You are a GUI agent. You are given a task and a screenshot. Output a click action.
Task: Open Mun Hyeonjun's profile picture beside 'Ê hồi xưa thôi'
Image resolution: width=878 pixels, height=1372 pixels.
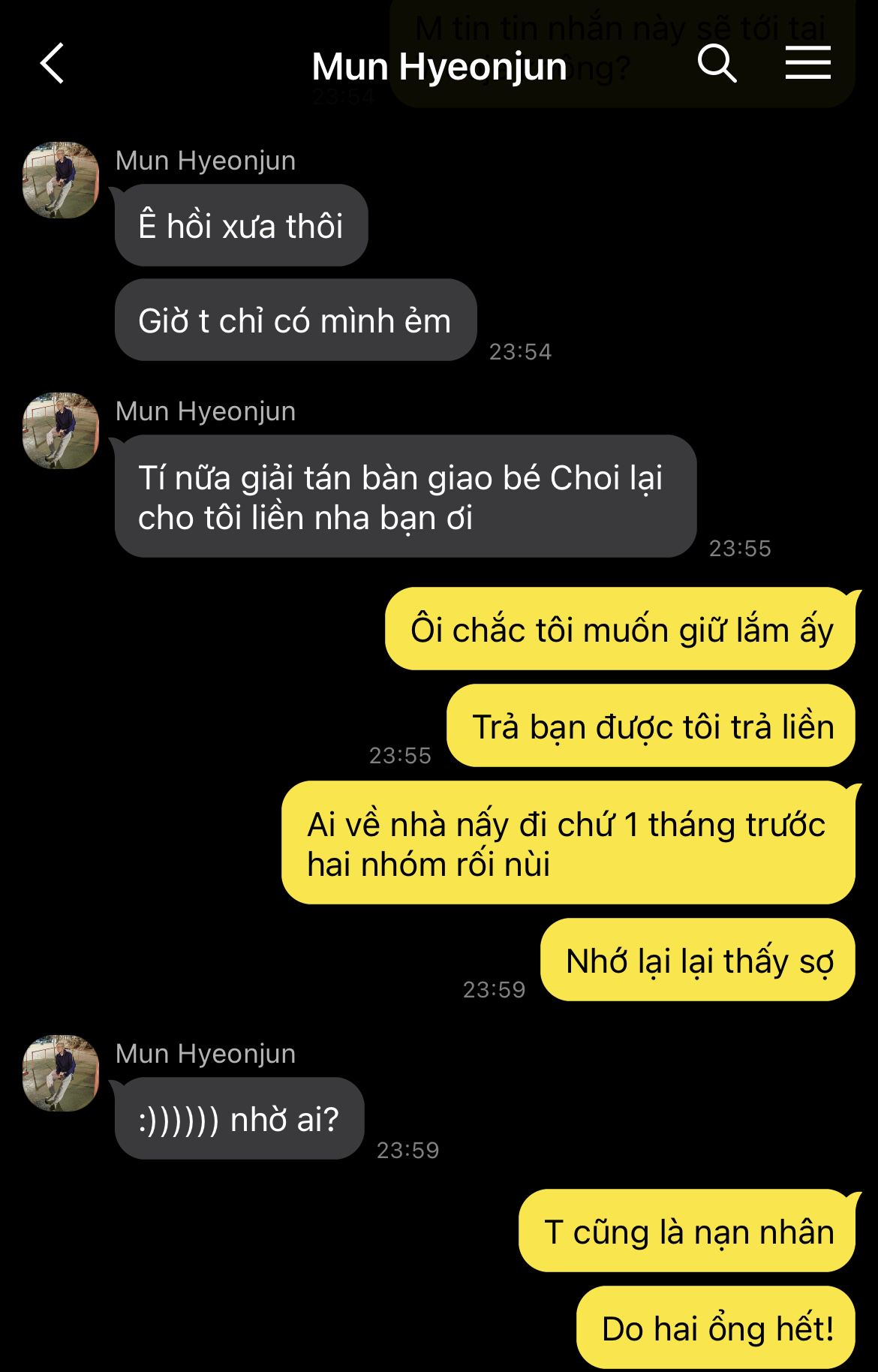point(61,180)
